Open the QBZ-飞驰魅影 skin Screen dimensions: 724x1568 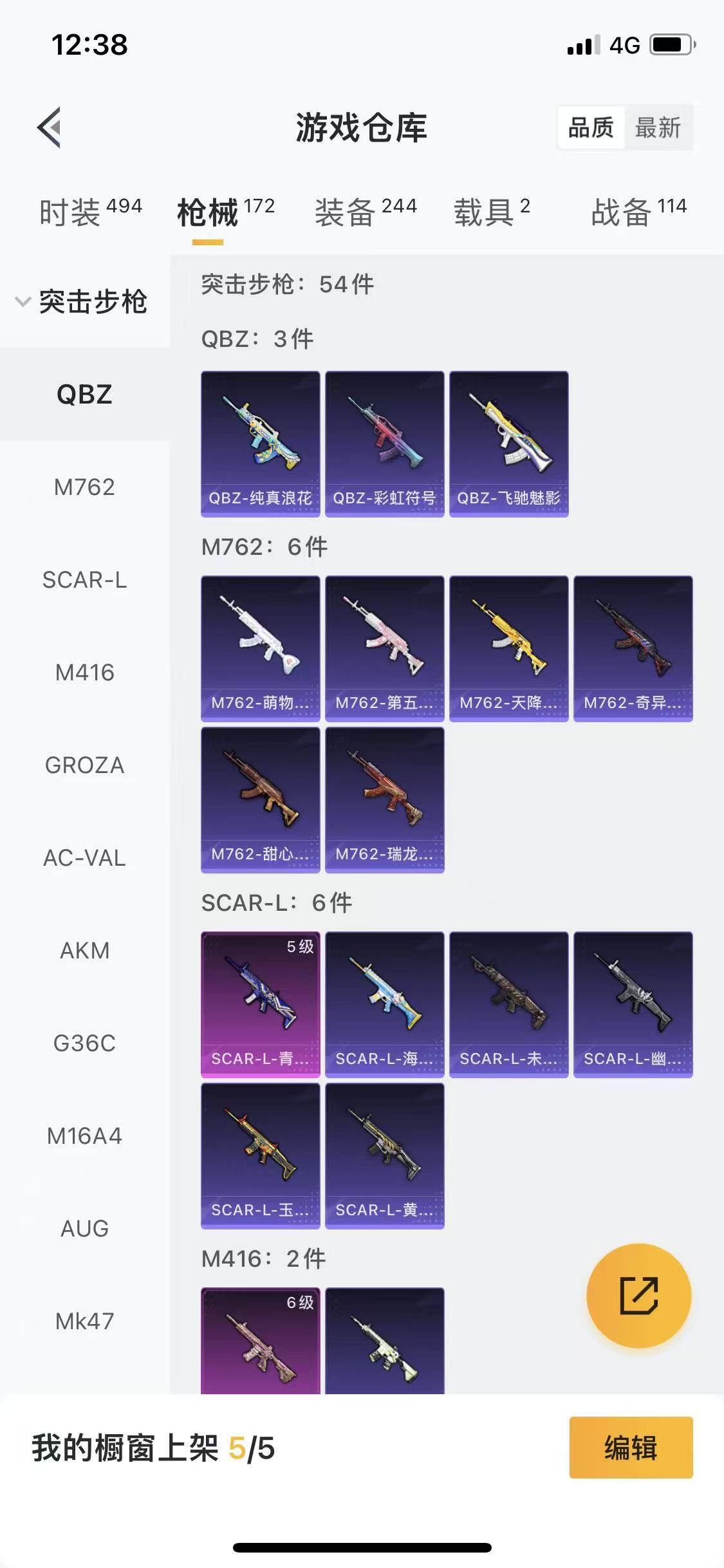coord(509,444)
